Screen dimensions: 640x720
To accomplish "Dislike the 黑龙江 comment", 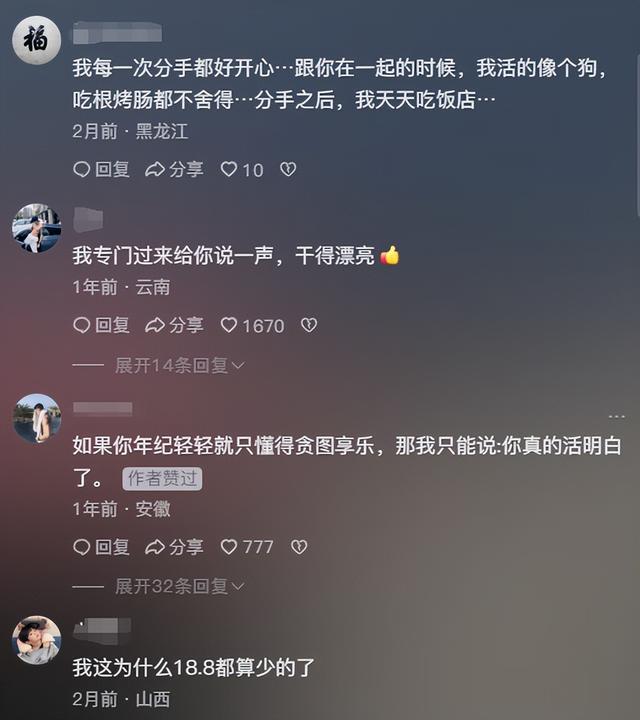I will [x=288, y=170].
